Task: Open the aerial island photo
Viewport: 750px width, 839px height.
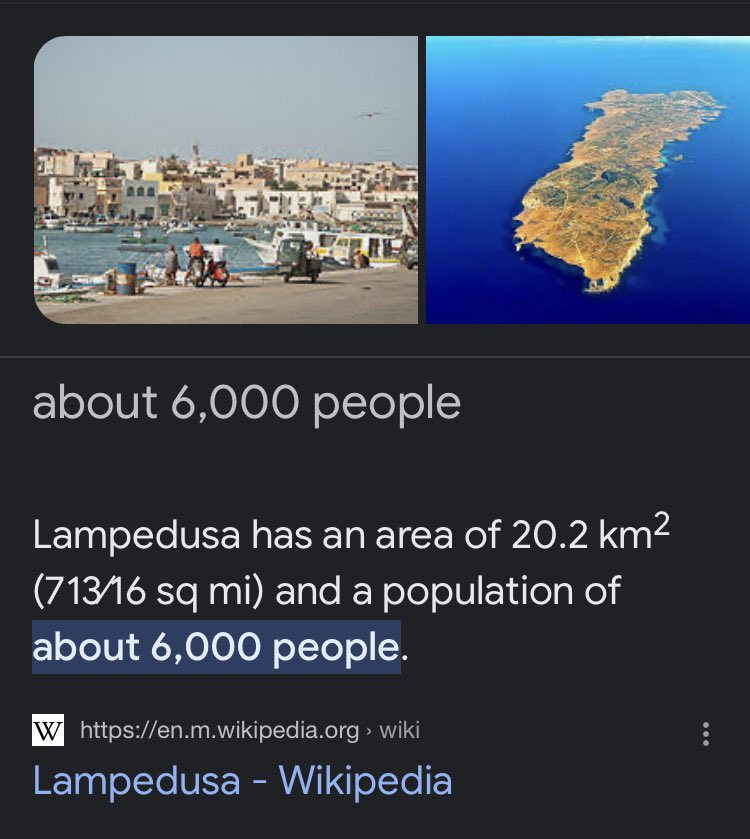Action: point(588,180)
